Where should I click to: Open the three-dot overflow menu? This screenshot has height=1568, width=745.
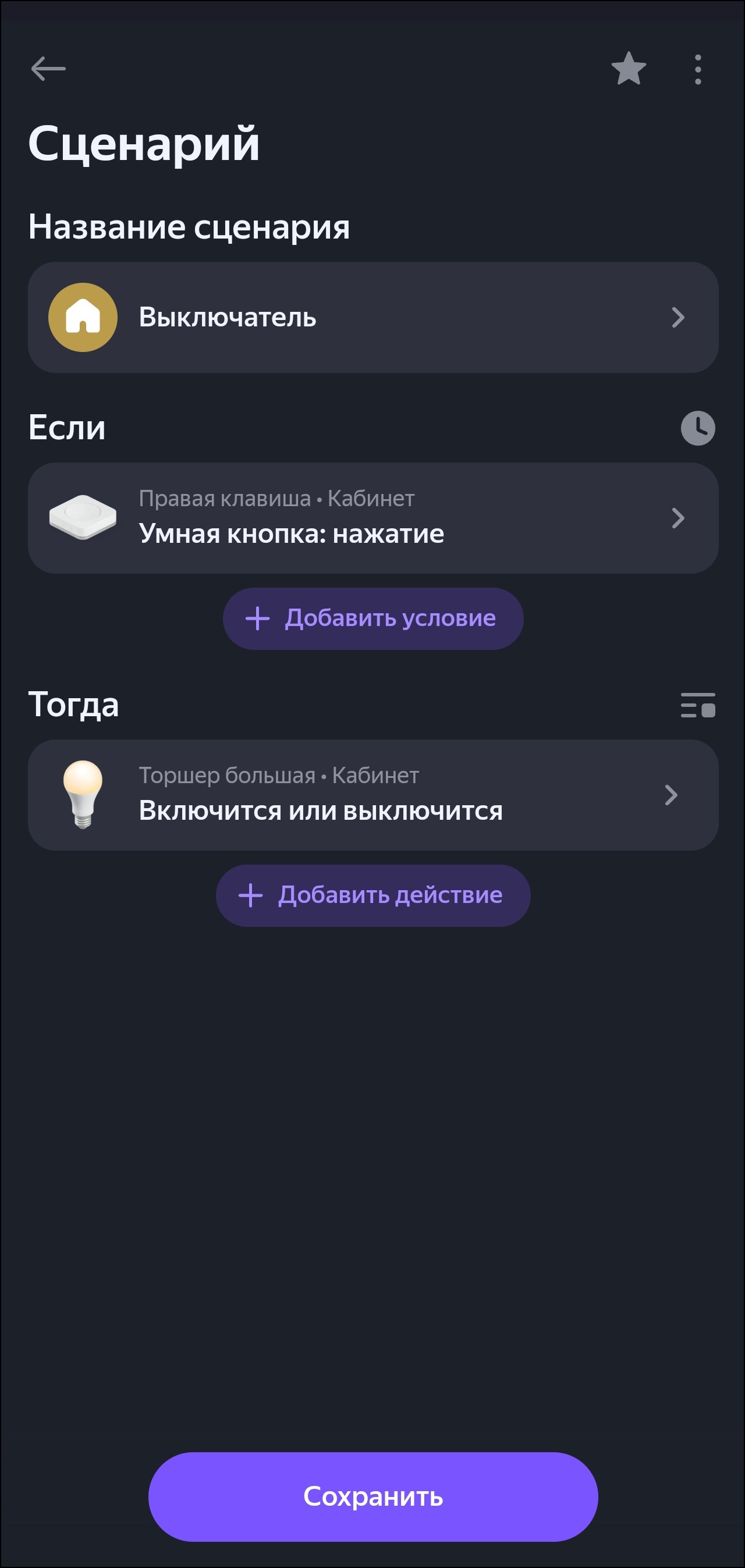coord(697,69)
